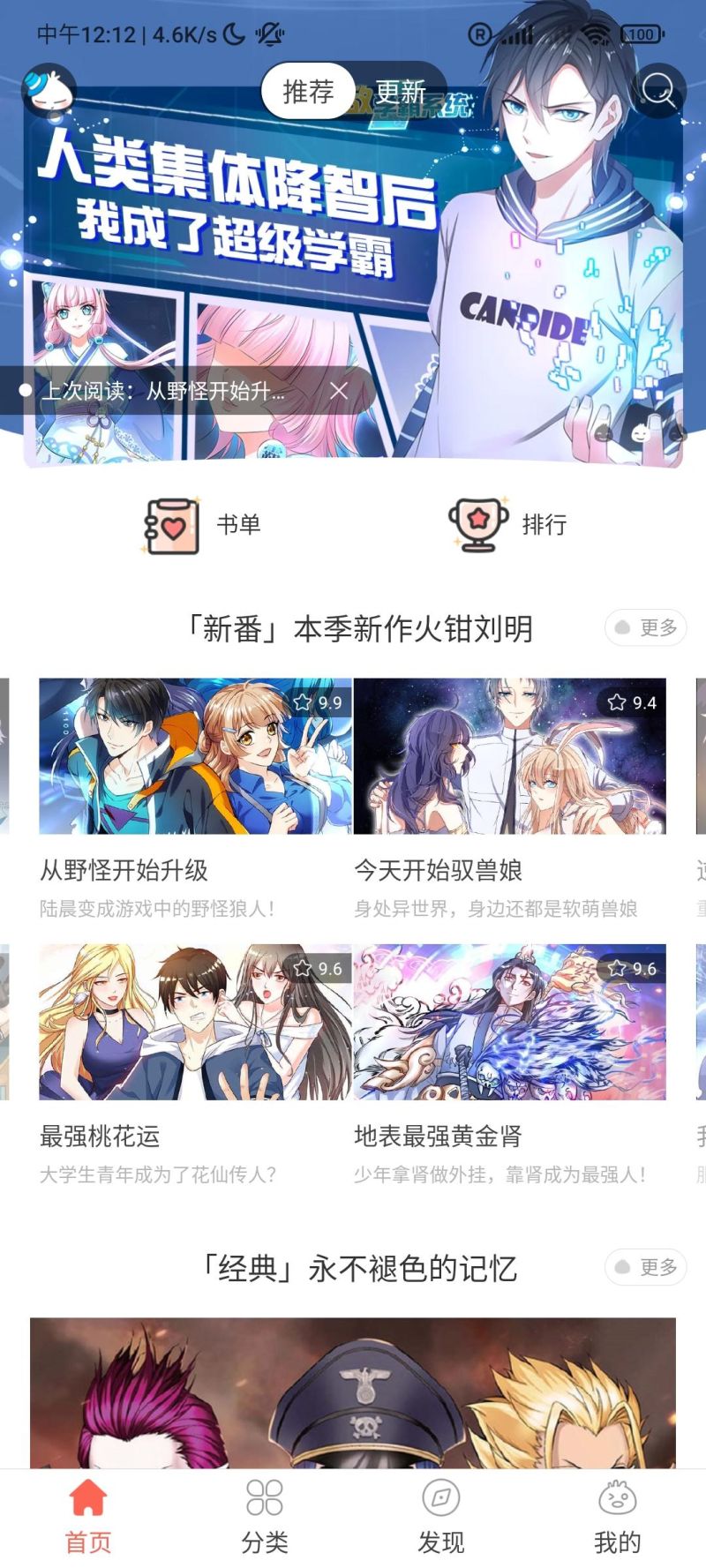Open the comic 最强桃花运

(195, 1022)
